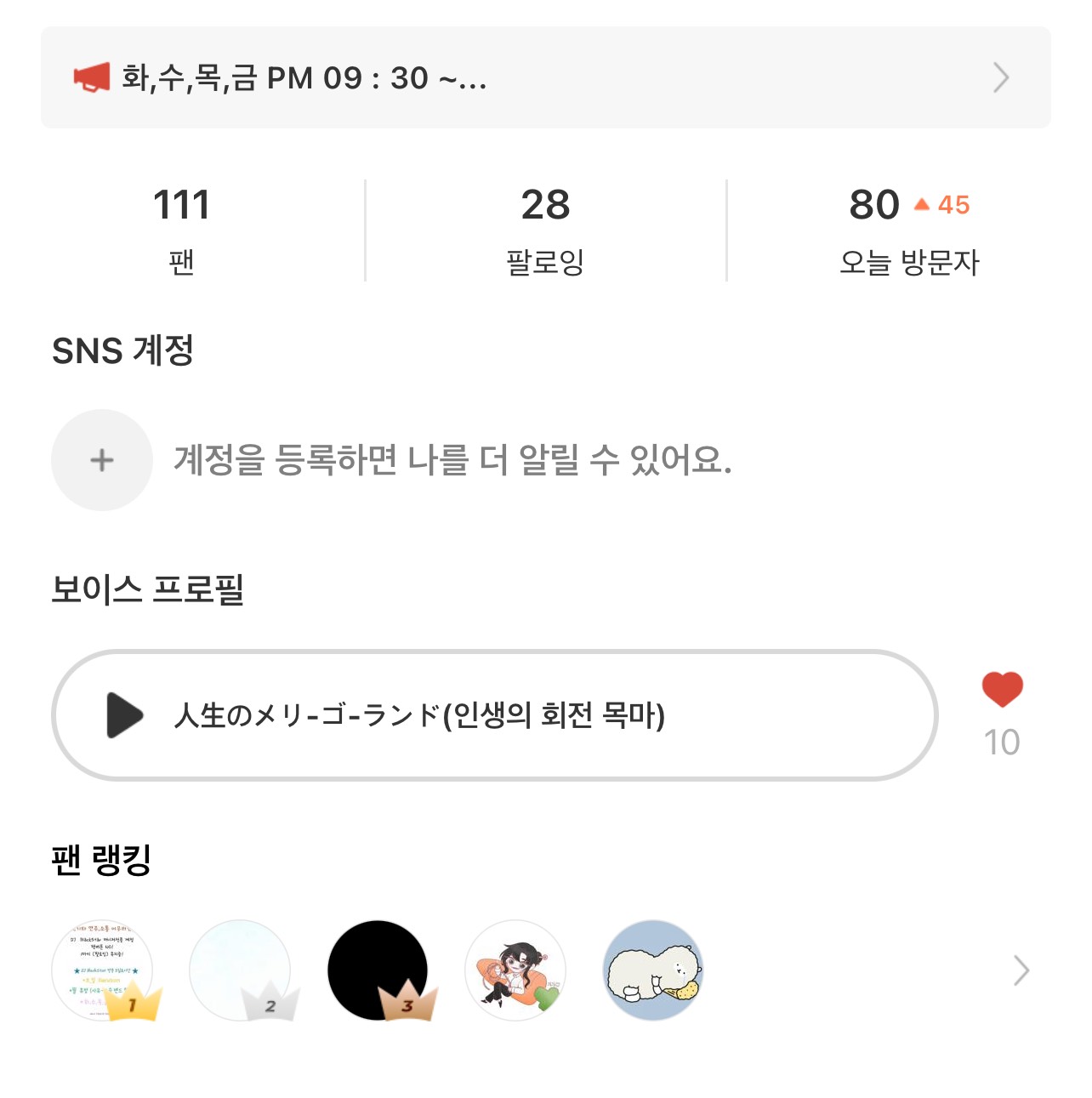Play the voice profile 인생의 회전 목마
Screen dimensions: 1092x1098
126,715
